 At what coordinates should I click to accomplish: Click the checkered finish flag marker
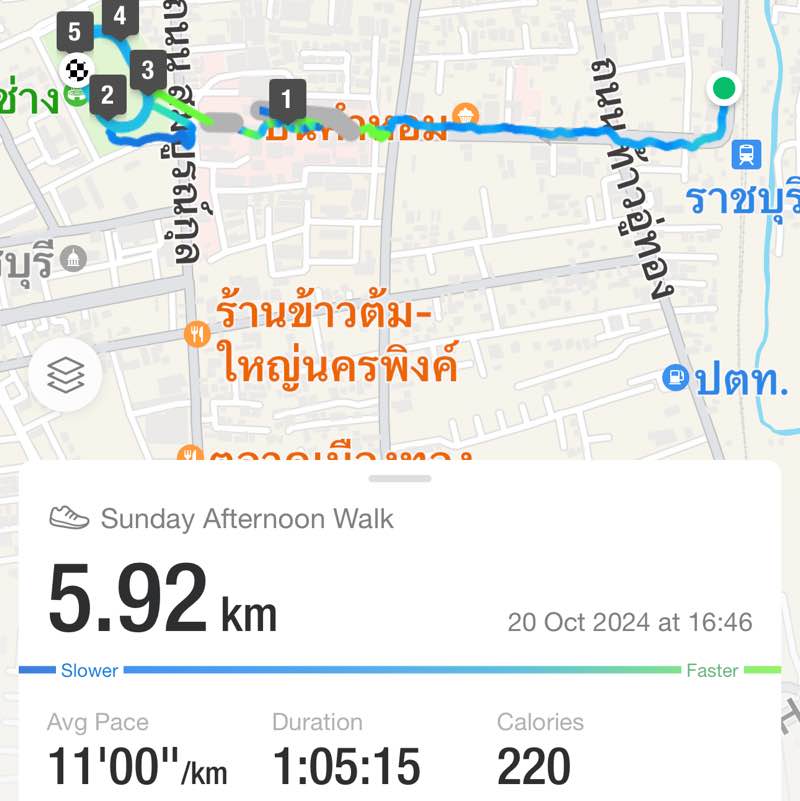coord(78,68)
